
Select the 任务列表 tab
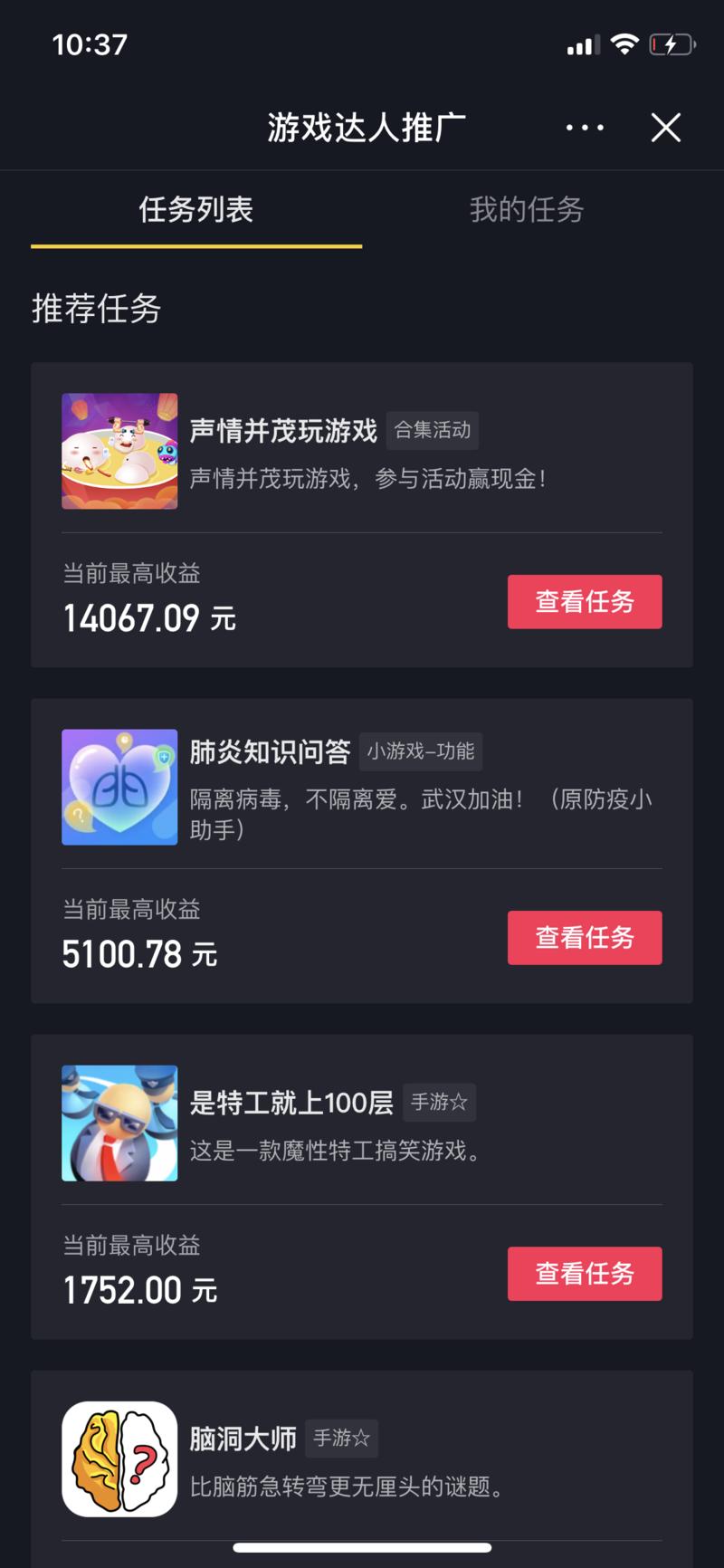click(195, 209)
